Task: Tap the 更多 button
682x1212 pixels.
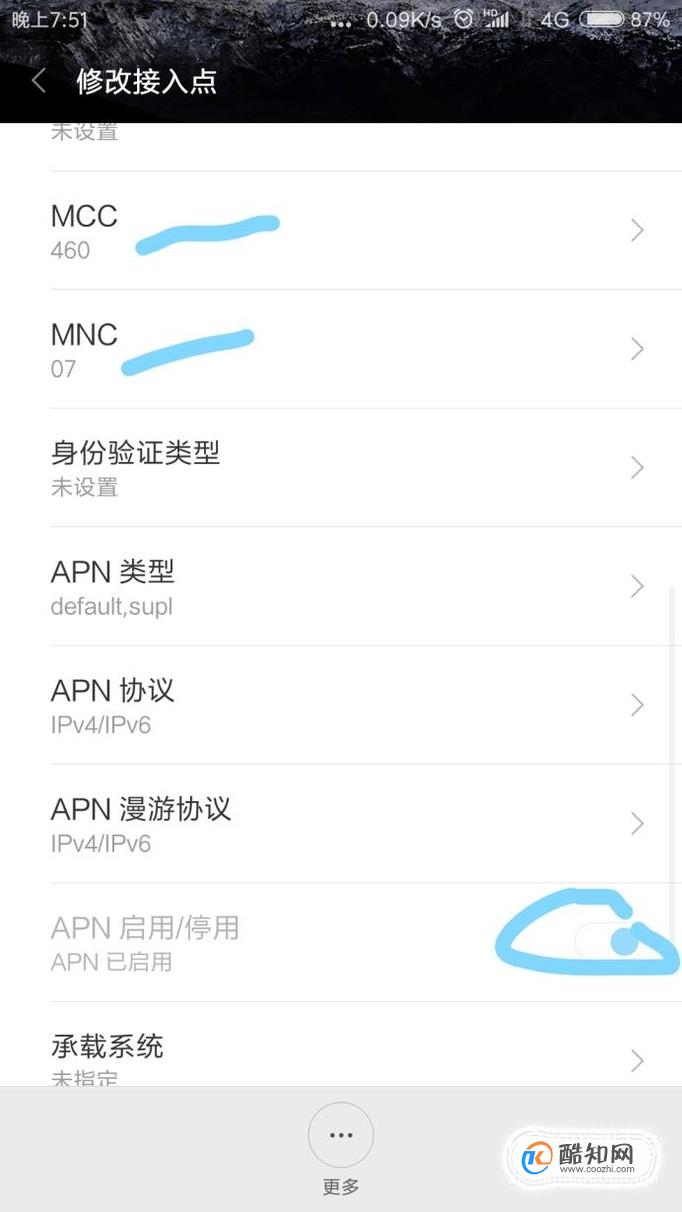Action: [x=341, y=1150]
